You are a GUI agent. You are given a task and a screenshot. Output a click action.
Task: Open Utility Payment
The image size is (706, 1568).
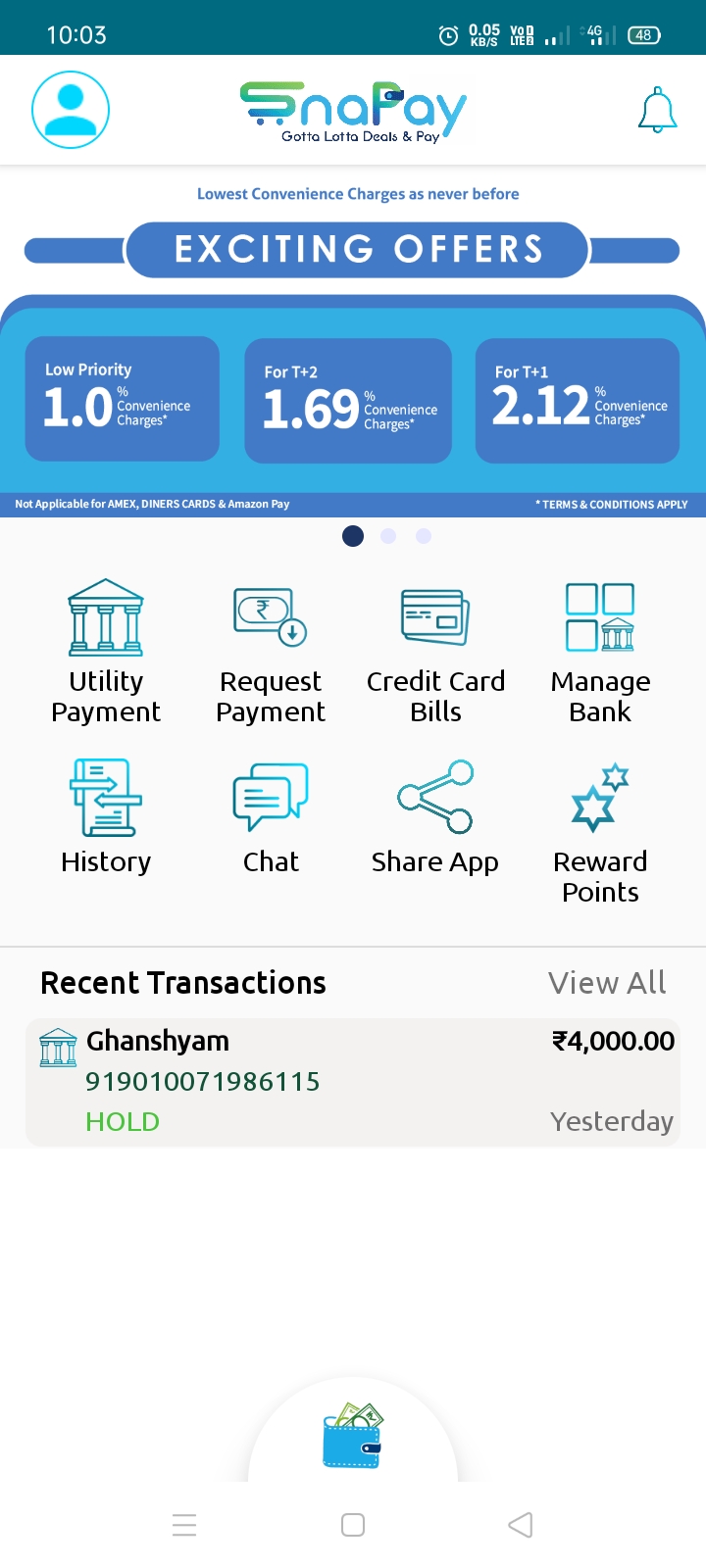[x=106, y=650]
